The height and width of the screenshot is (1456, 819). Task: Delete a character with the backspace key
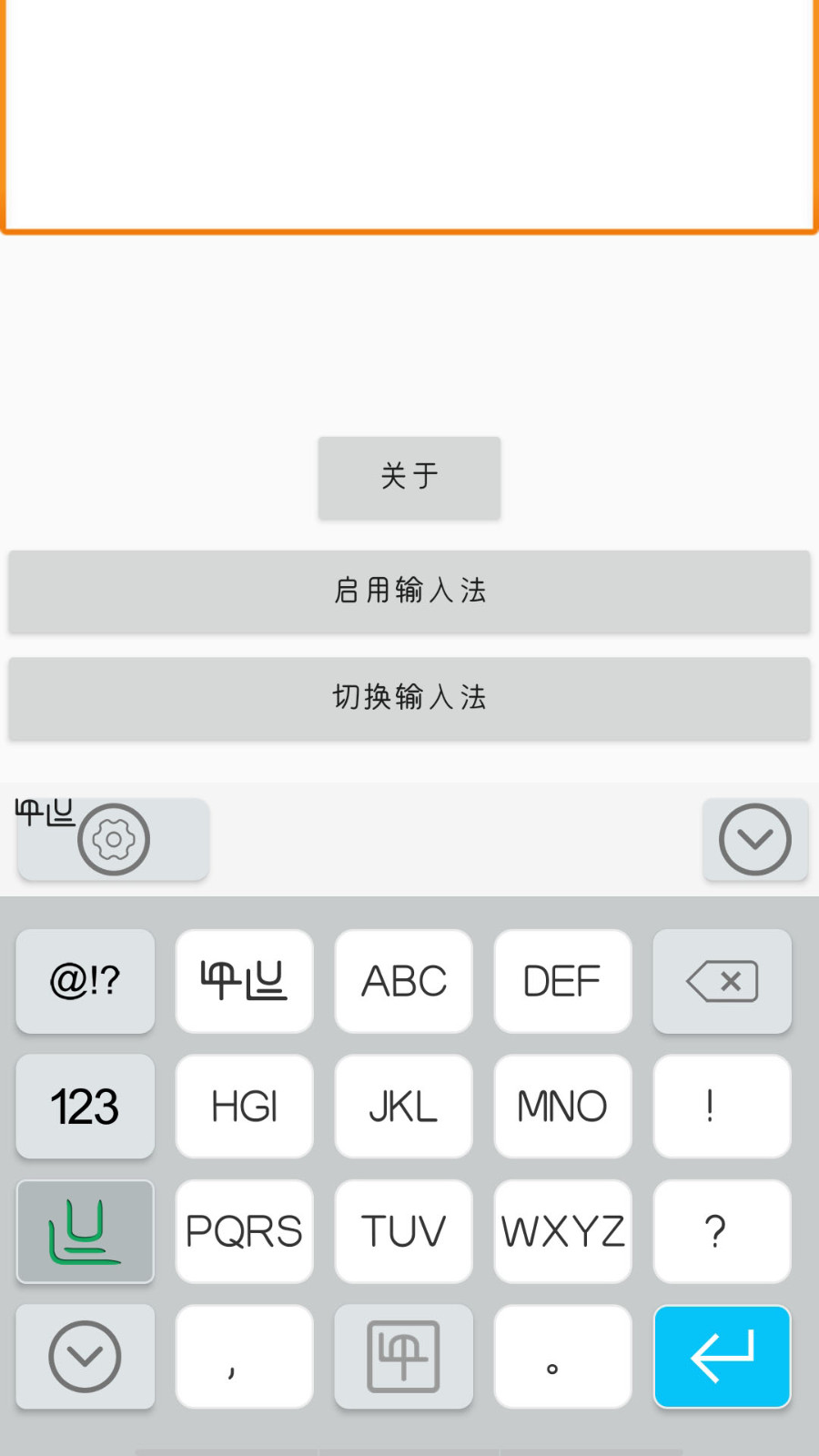tap(722, 981)
